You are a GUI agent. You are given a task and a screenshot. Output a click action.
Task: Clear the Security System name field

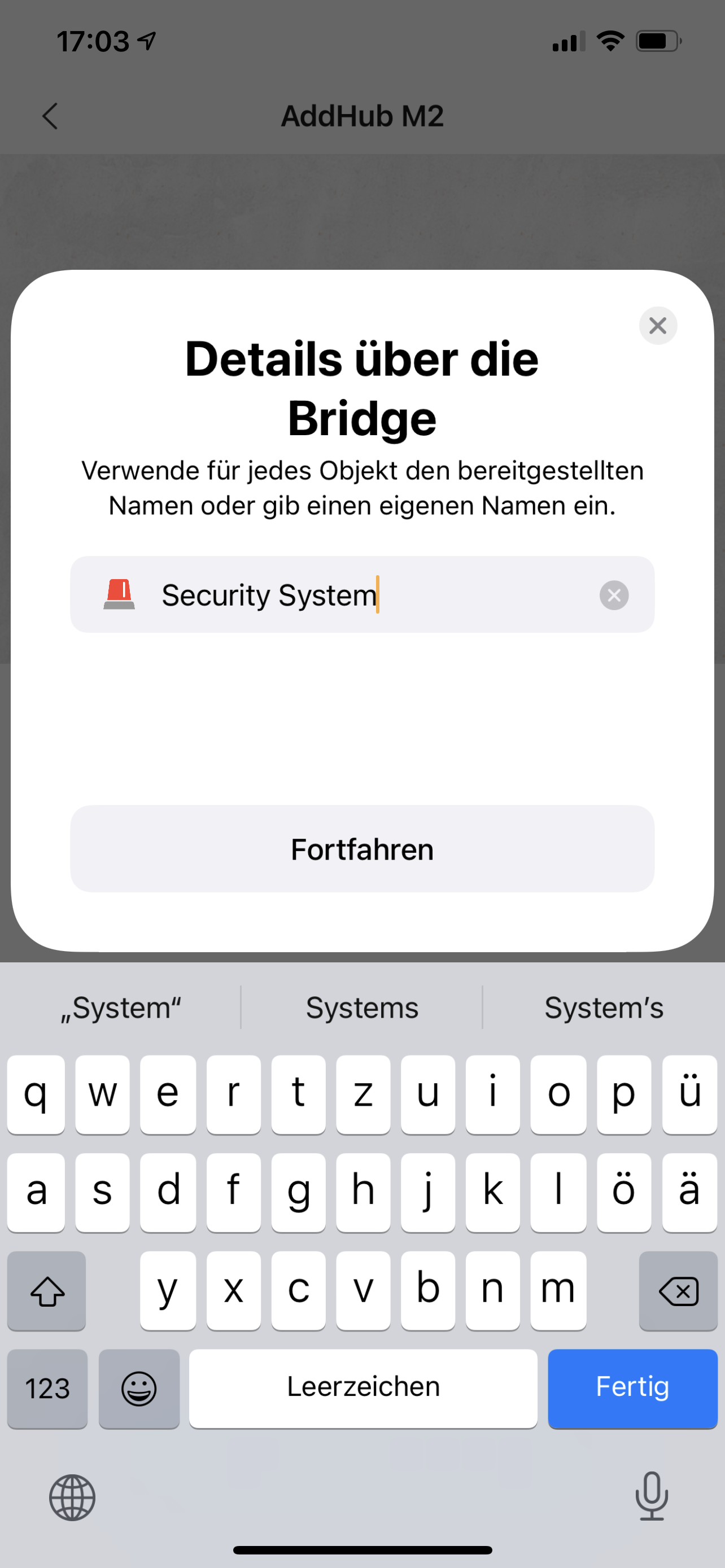tap(614, 595)
